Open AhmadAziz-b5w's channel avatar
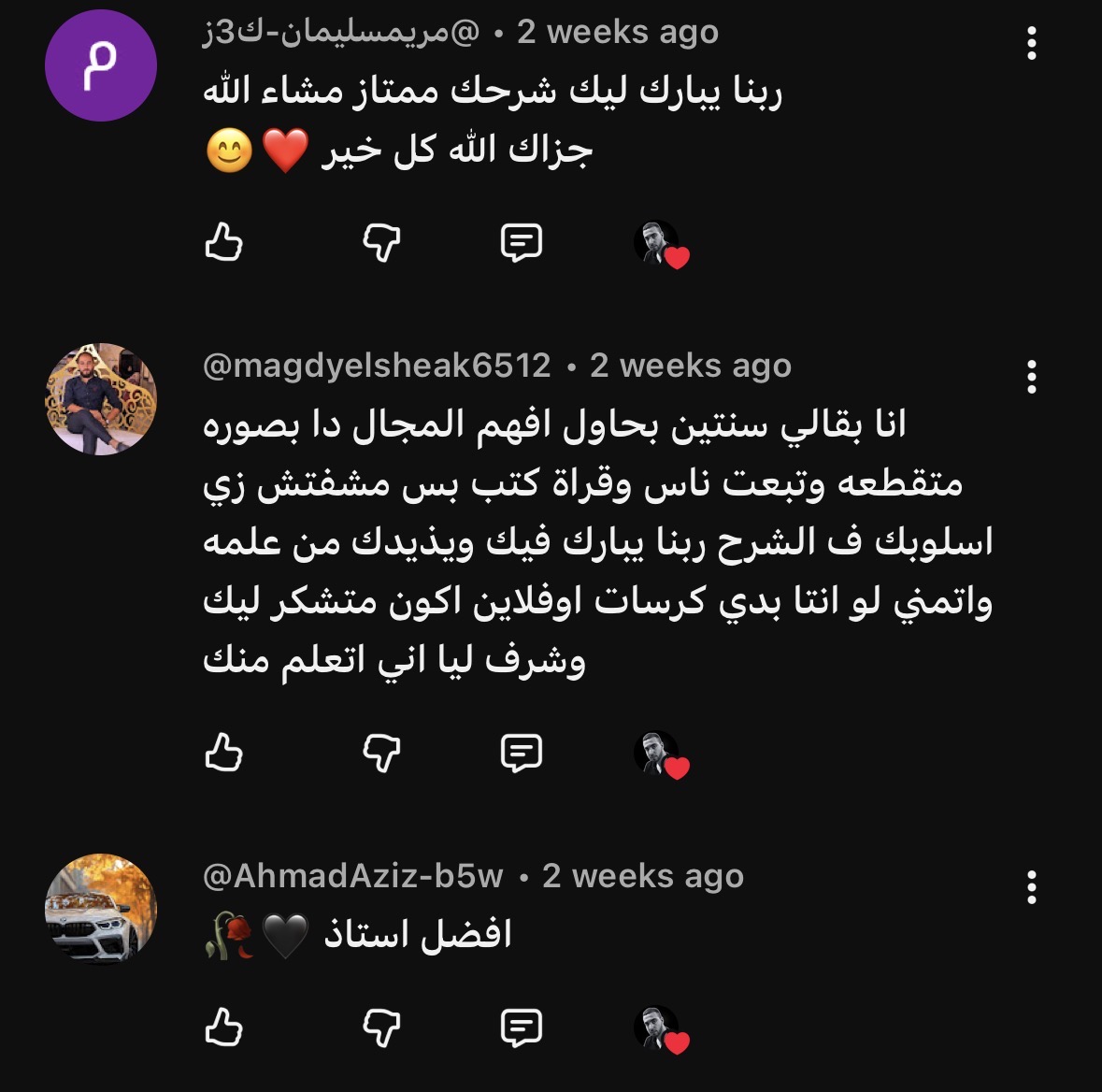1102x1092 pixels. (x=101, y=909)
